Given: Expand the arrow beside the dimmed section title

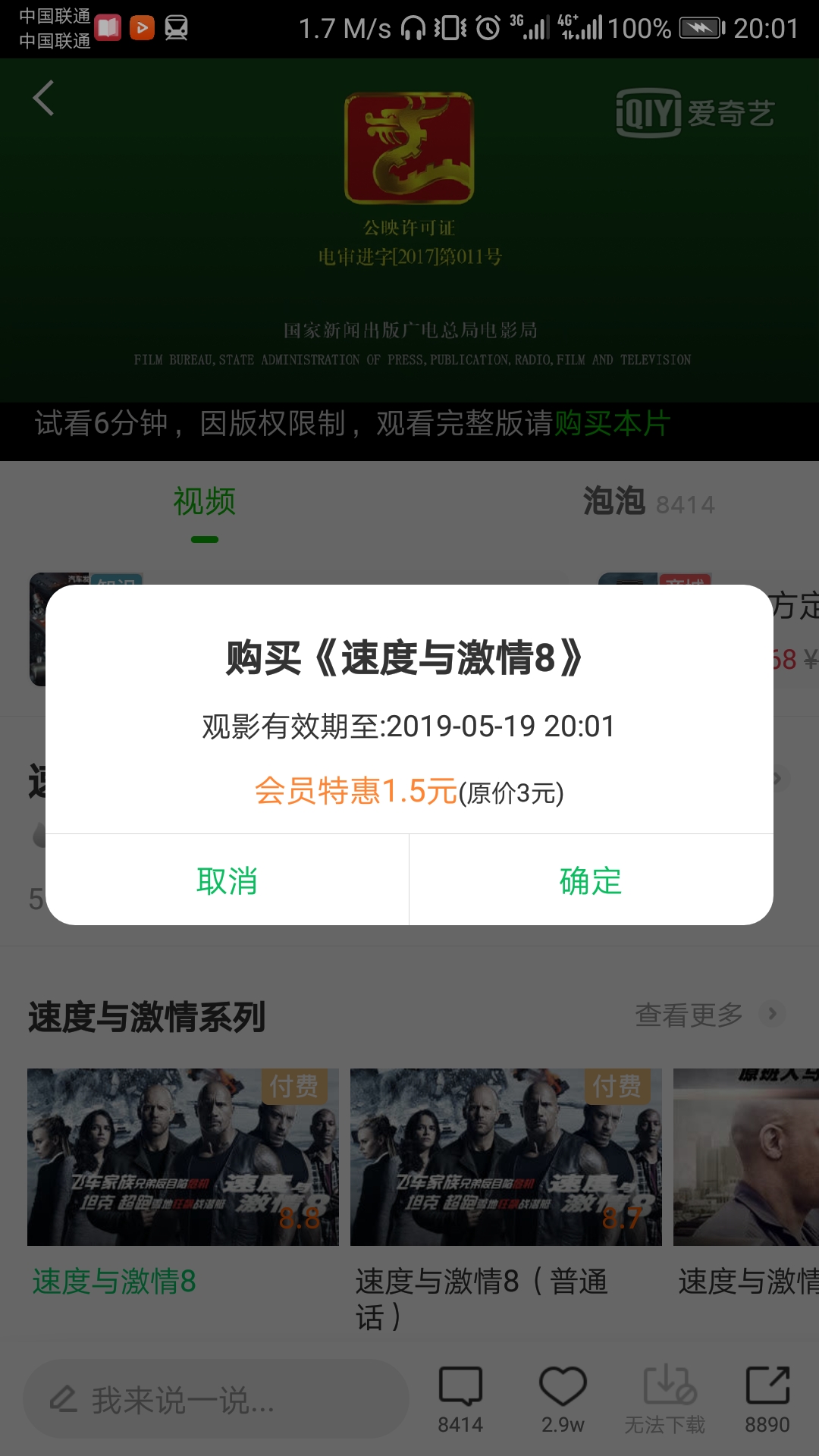Looking at the screenshot, I should (x=776, y=778).
